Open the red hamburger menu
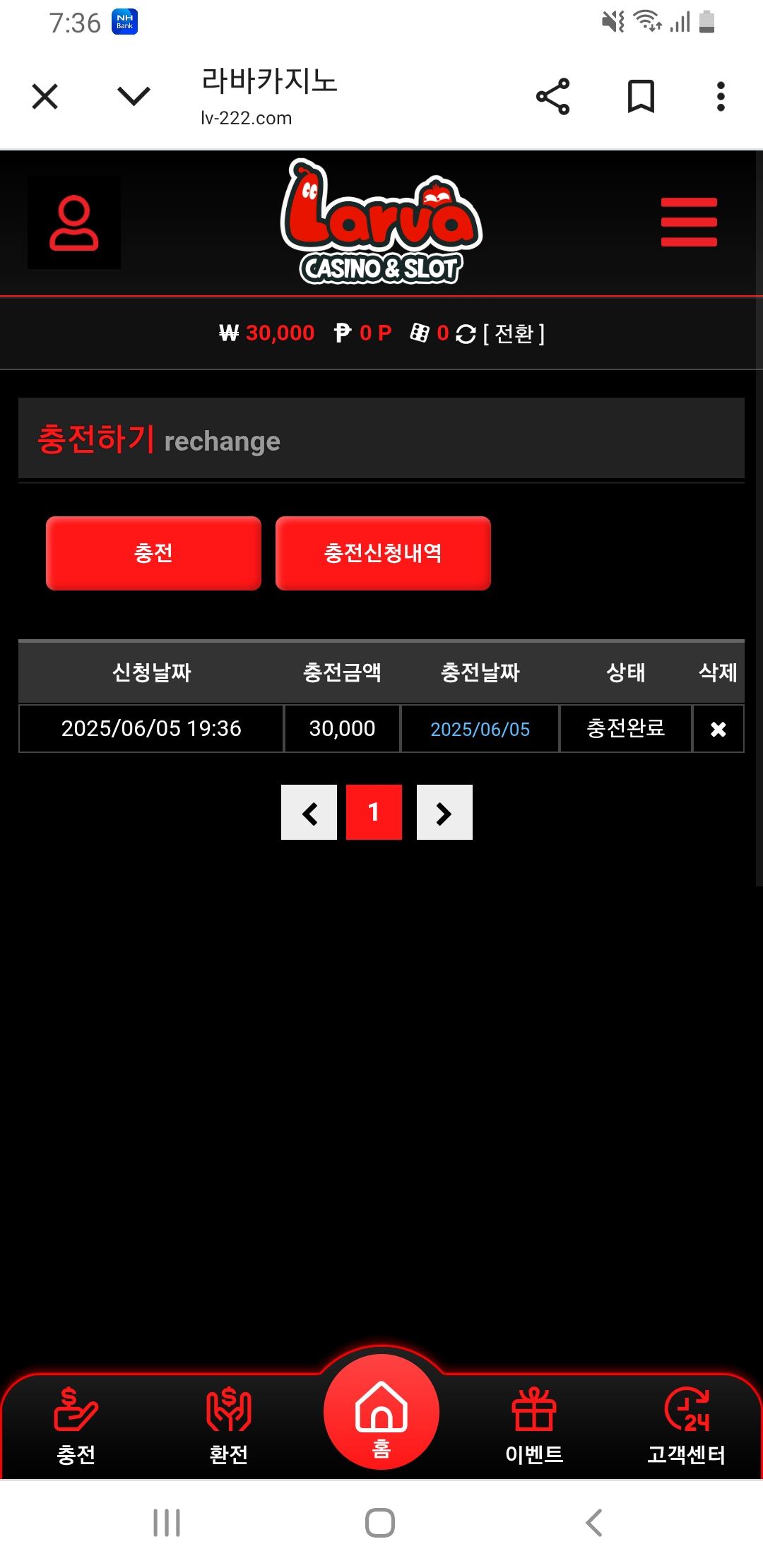Image resolution: width=763 pixels, height=1568 pixels. pos(689,222)
